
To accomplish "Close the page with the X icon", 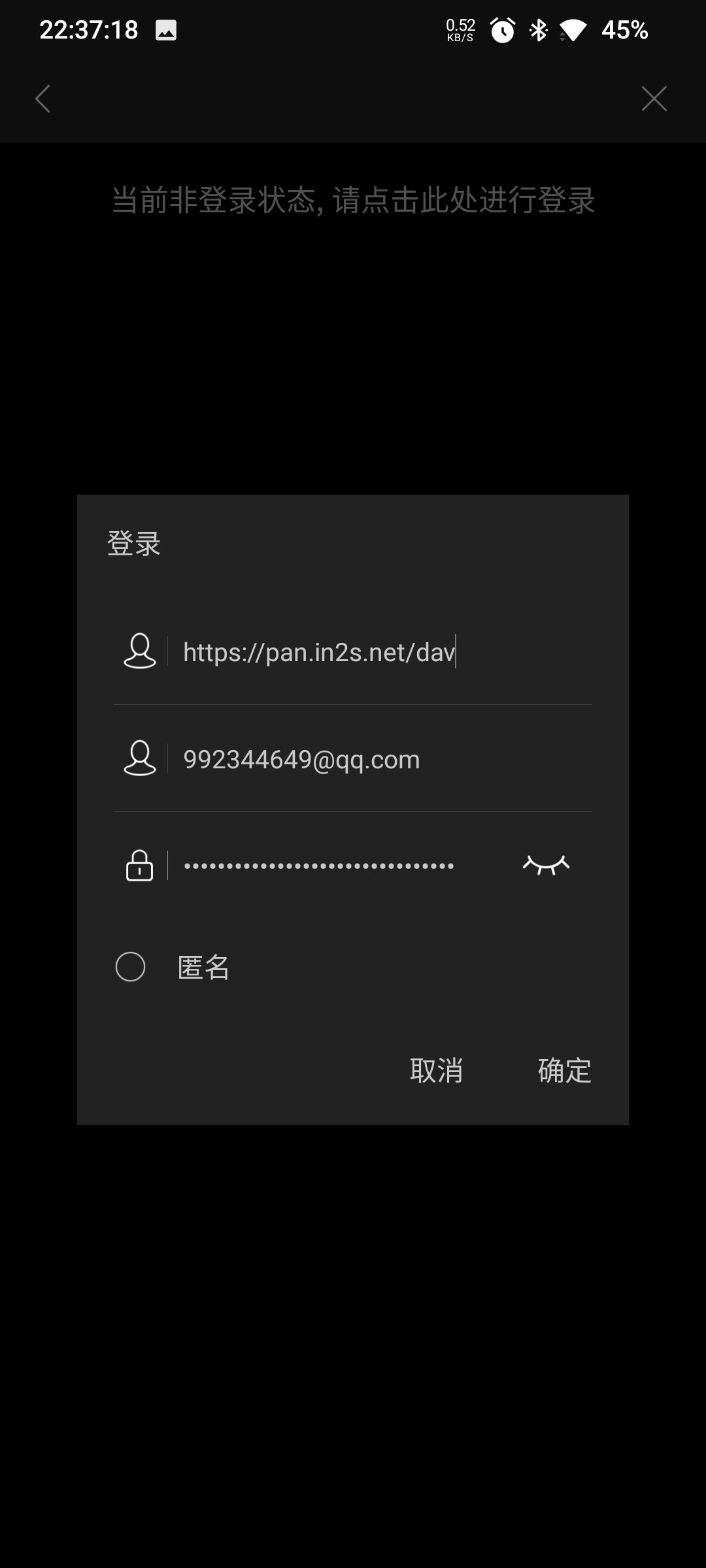I will pos(654,99).
